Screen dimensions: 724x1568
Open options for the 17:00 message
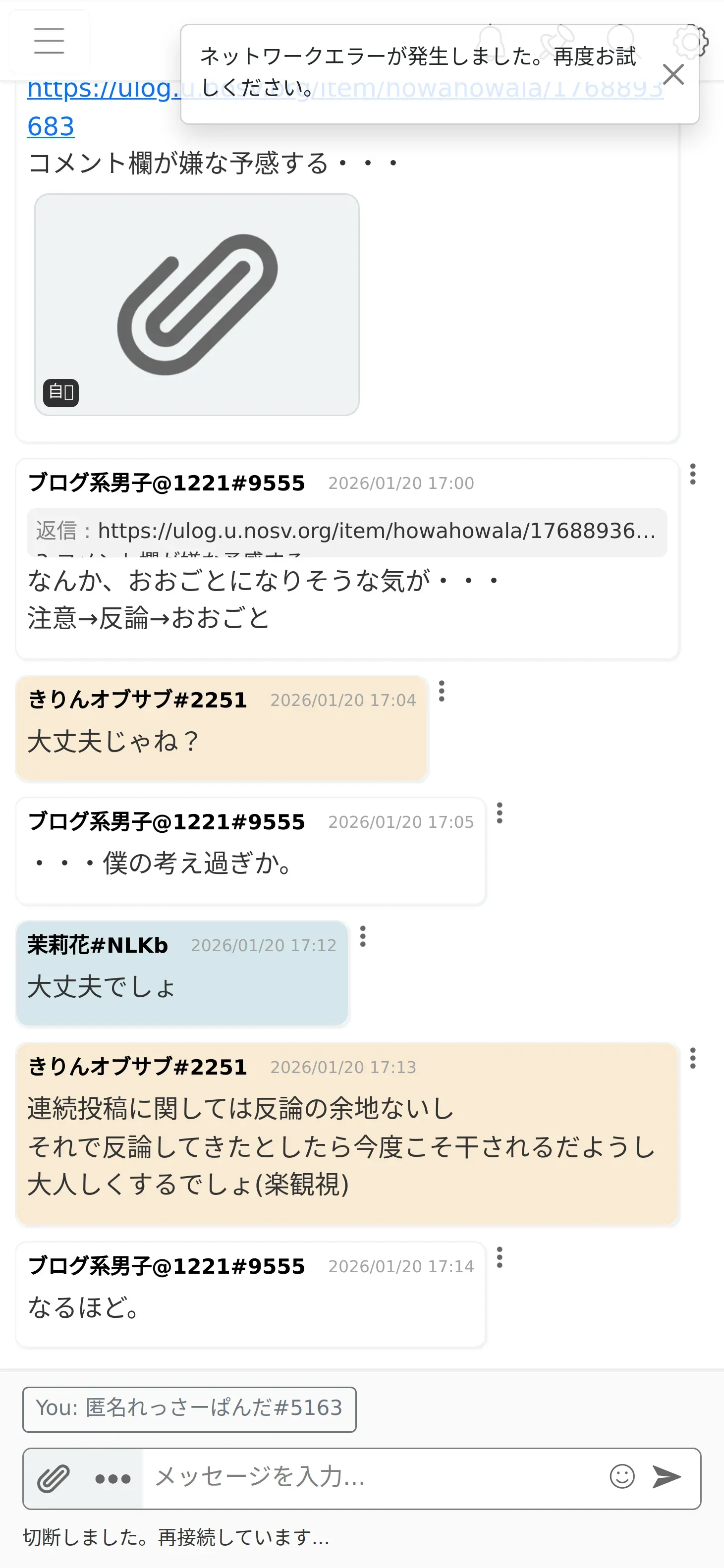pos(692,474)
